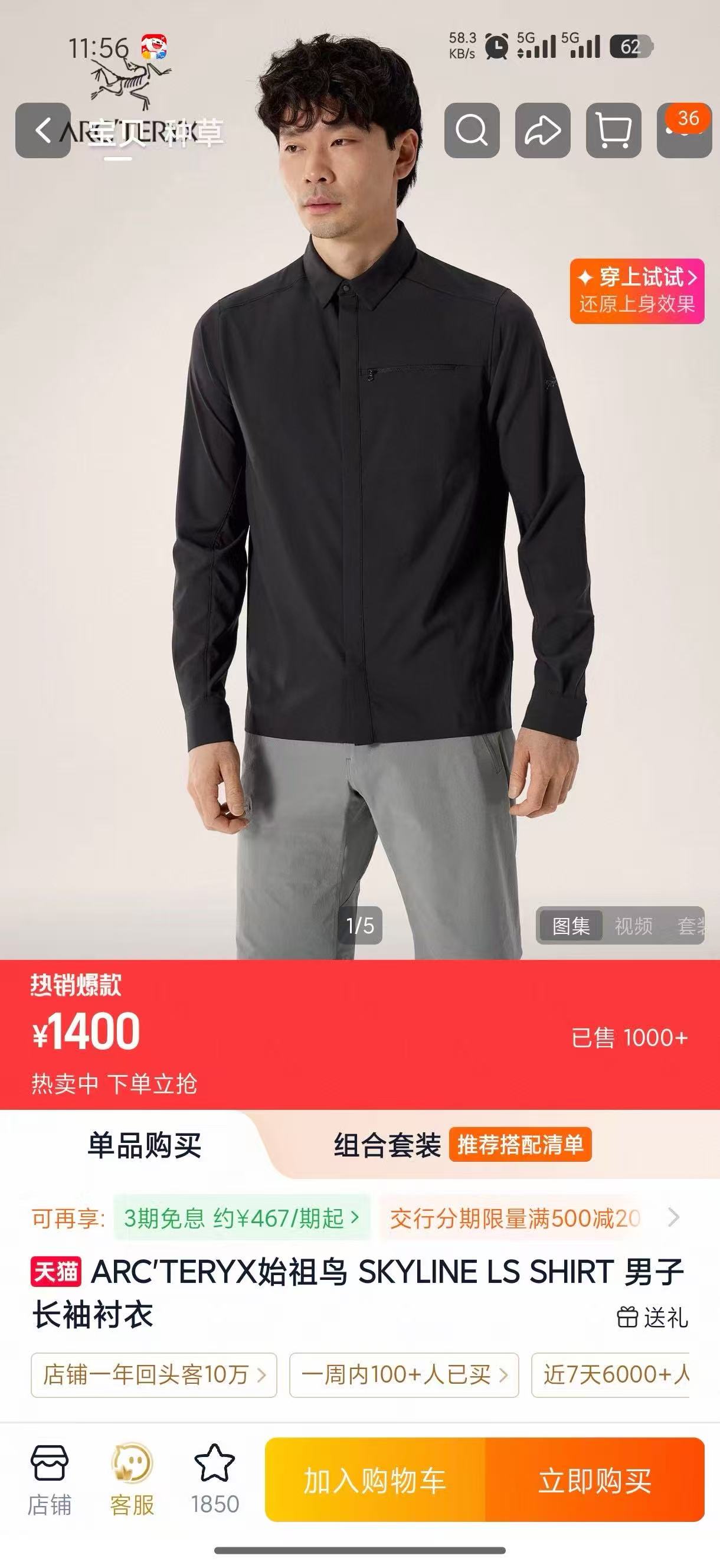Open the search icon

tap(472, 130)
